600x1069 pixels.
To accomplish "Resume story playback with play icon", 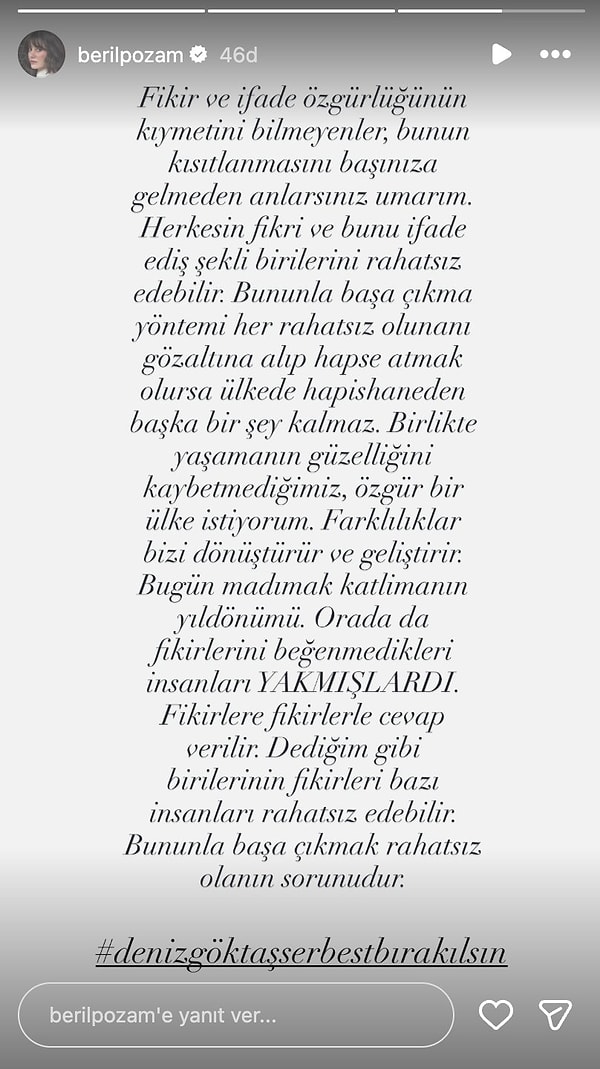I will [501, 55].
